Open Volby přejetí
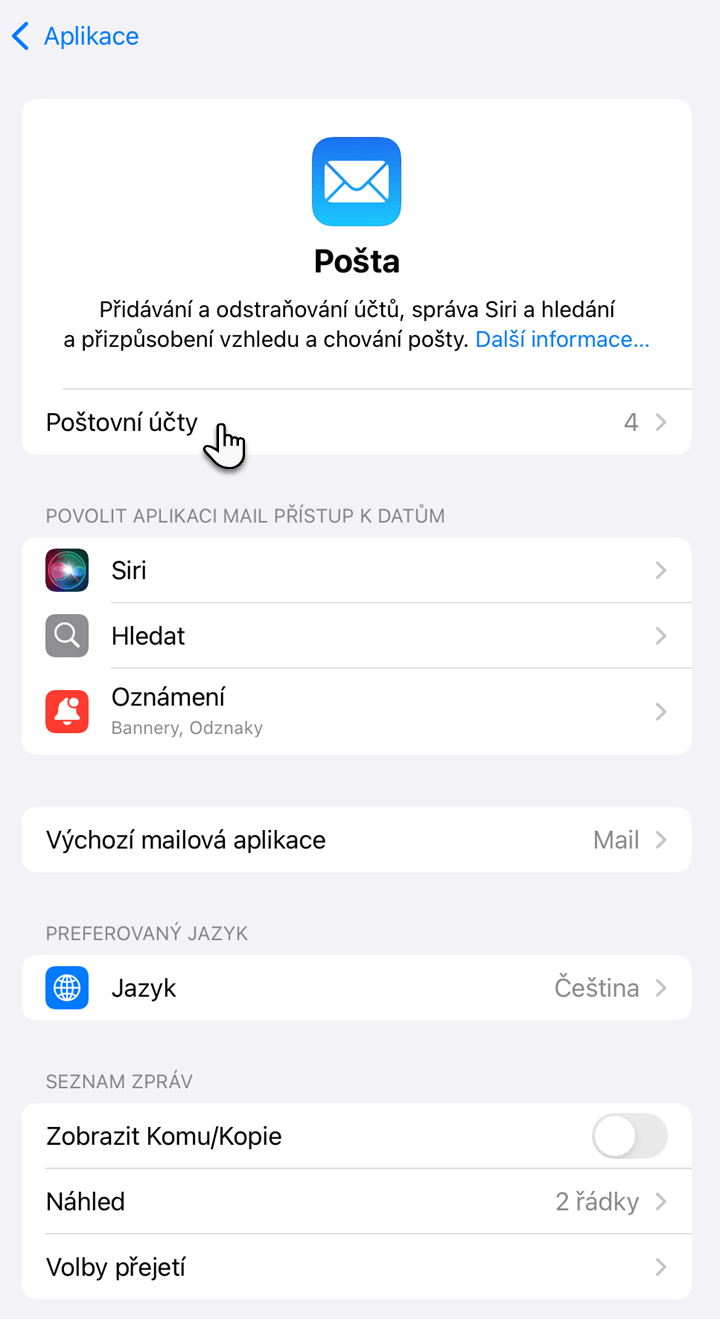The image size is (720, 1319). tap(356, 1267)
